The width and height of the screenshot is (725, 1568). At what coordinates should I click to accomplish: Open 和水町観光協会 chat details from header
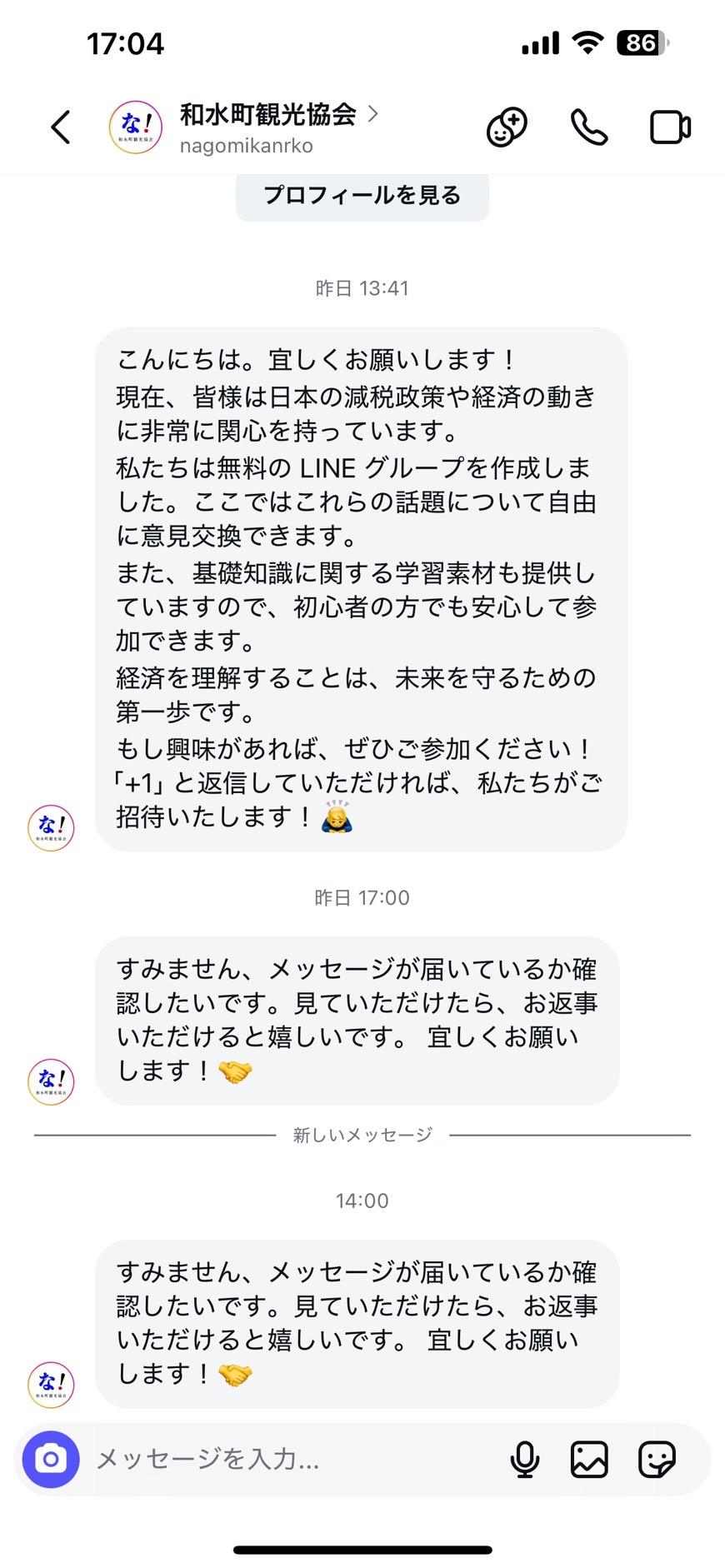[x=268, y=127]
